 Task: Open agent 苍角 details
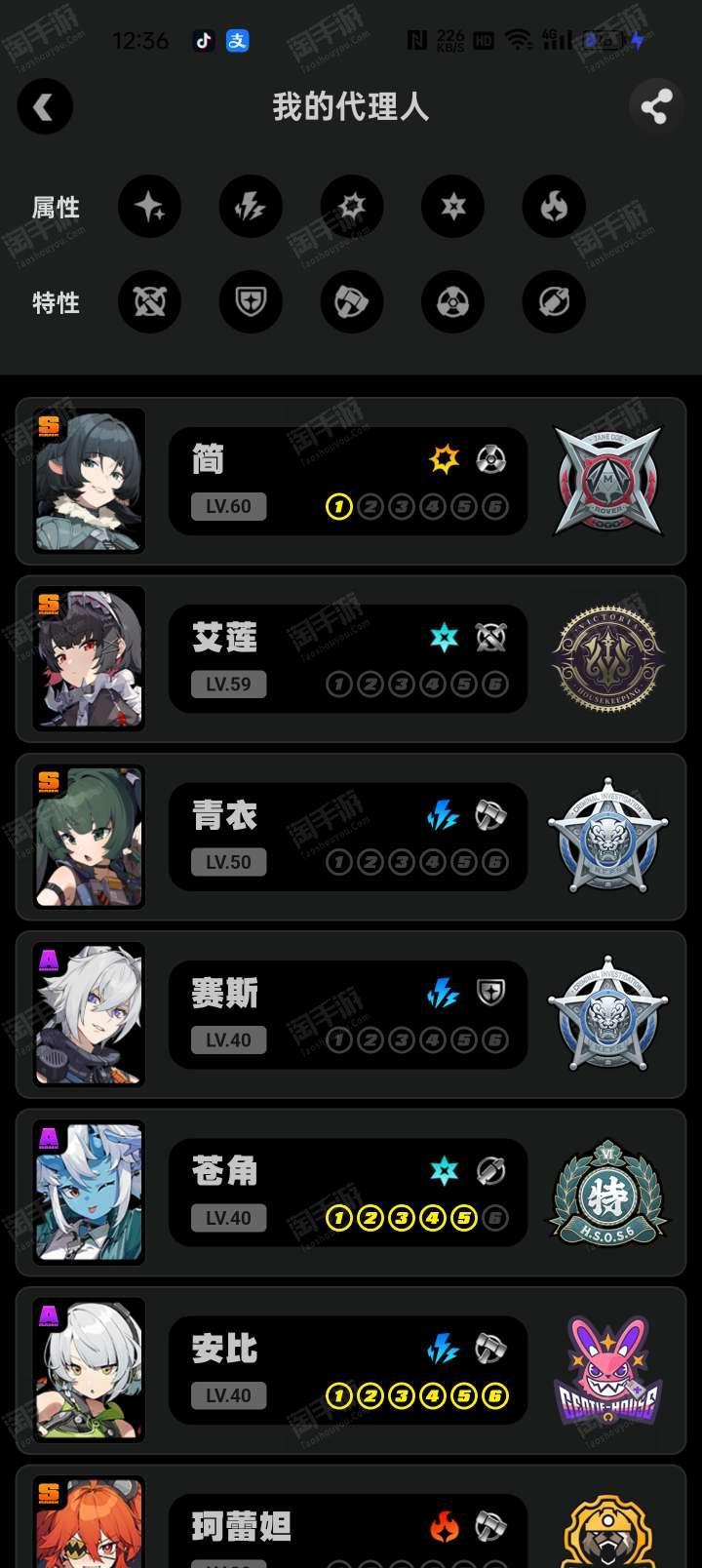tap(351, 1193)
